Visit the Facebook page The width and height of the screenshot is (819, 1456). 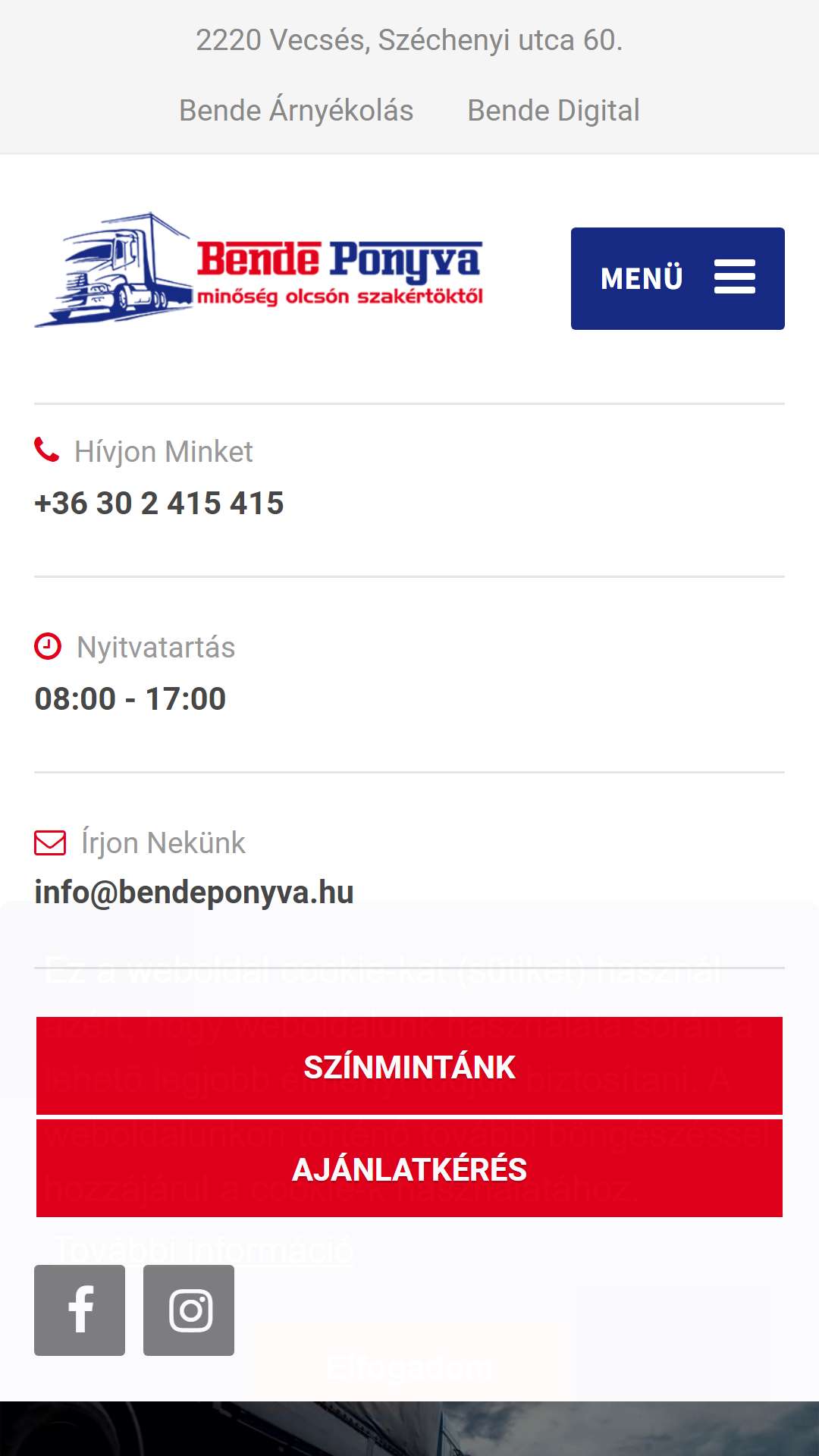pyautogui.click(x=80, y=1310)
